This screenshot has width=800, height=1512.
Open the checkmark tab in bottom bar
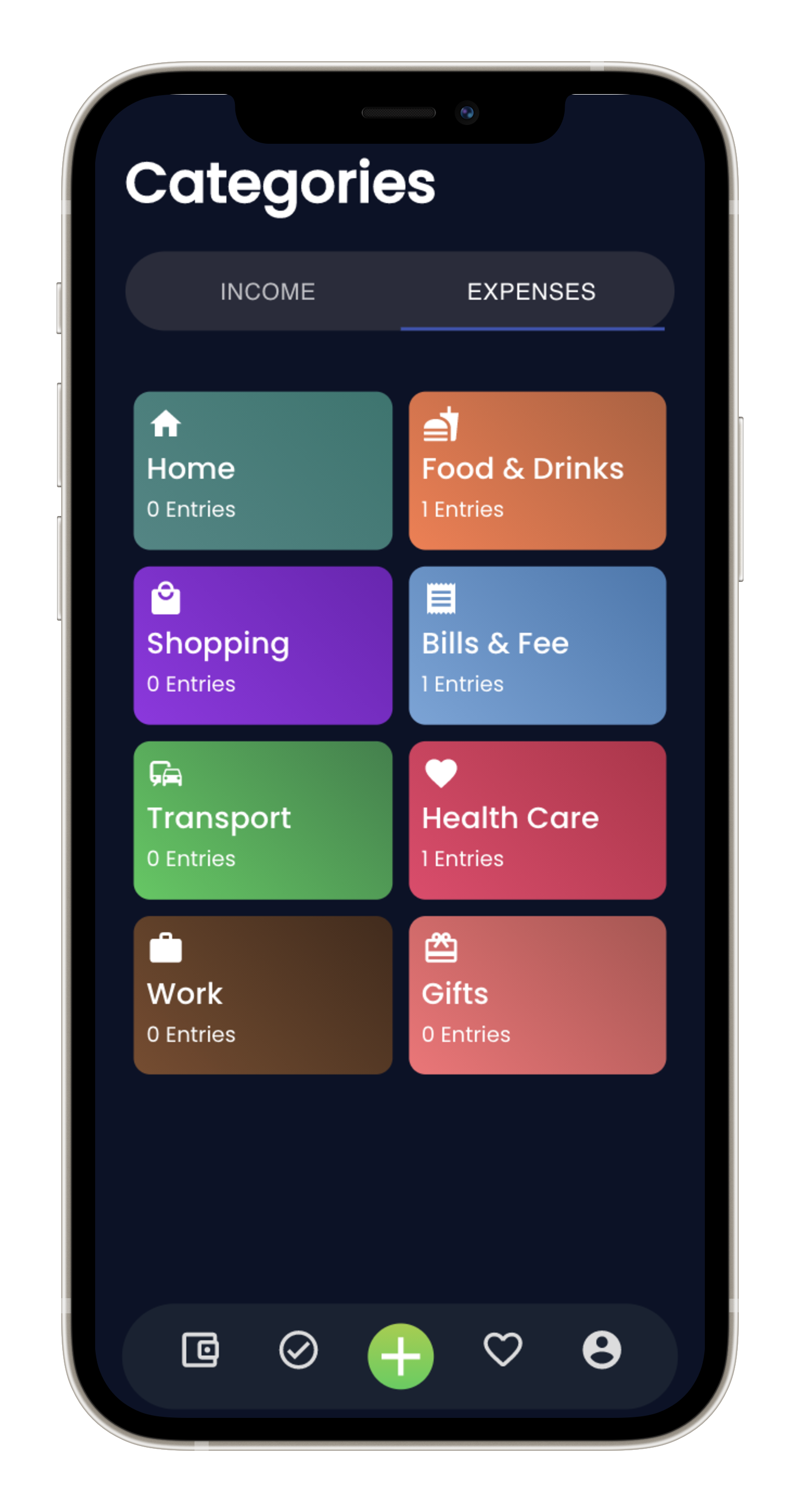[298, 1349]
